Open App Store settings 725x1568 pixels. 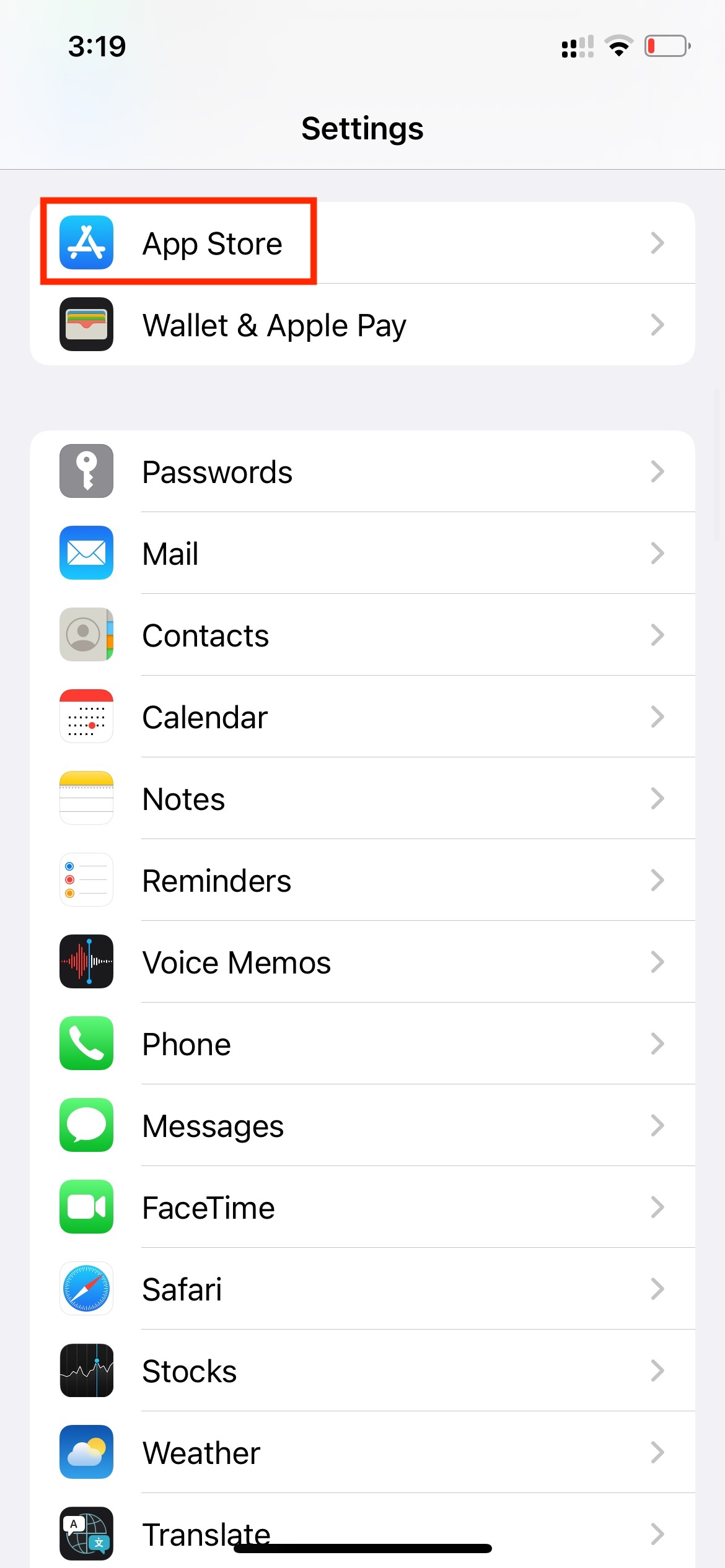click(362, 243)
